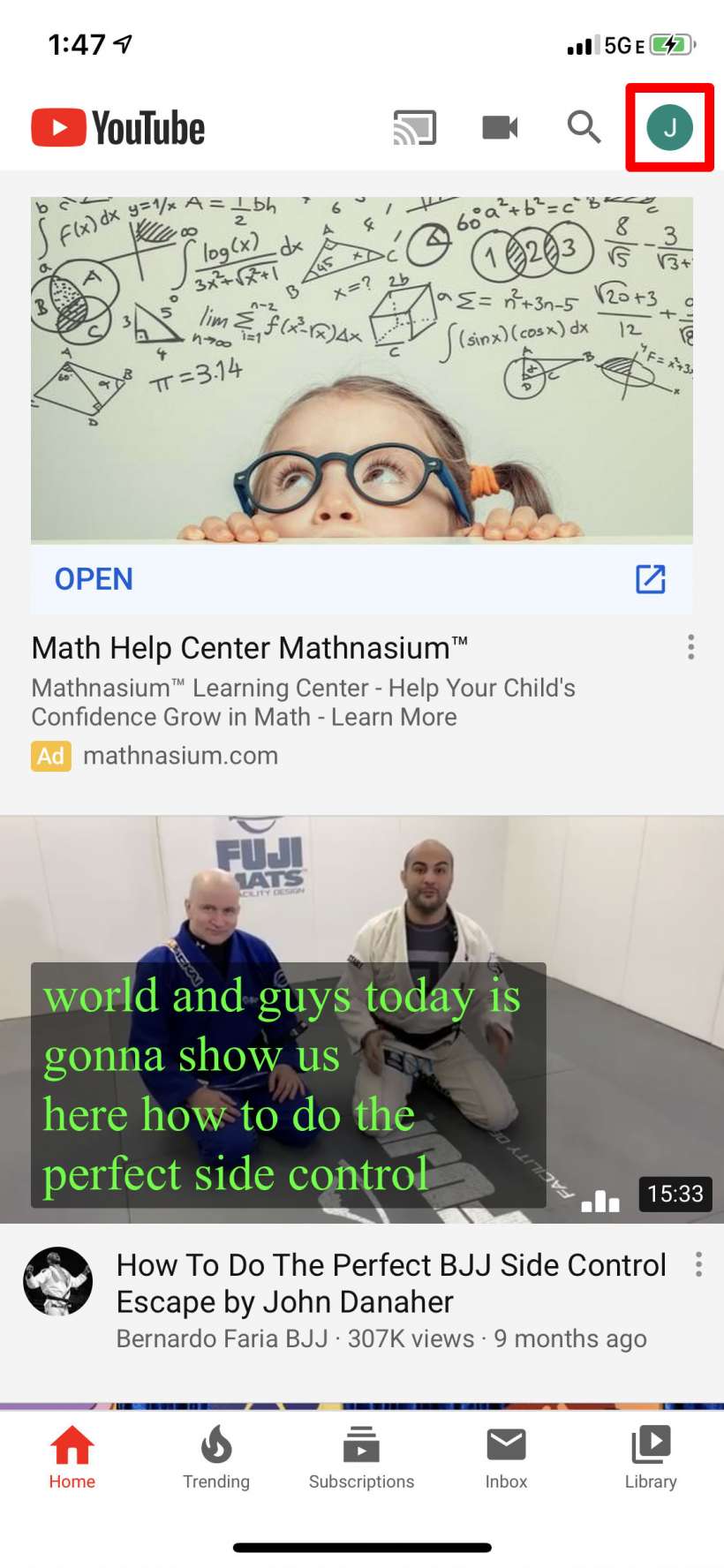
Task: Open YouTube search
Action: click(x=583, y=127)
